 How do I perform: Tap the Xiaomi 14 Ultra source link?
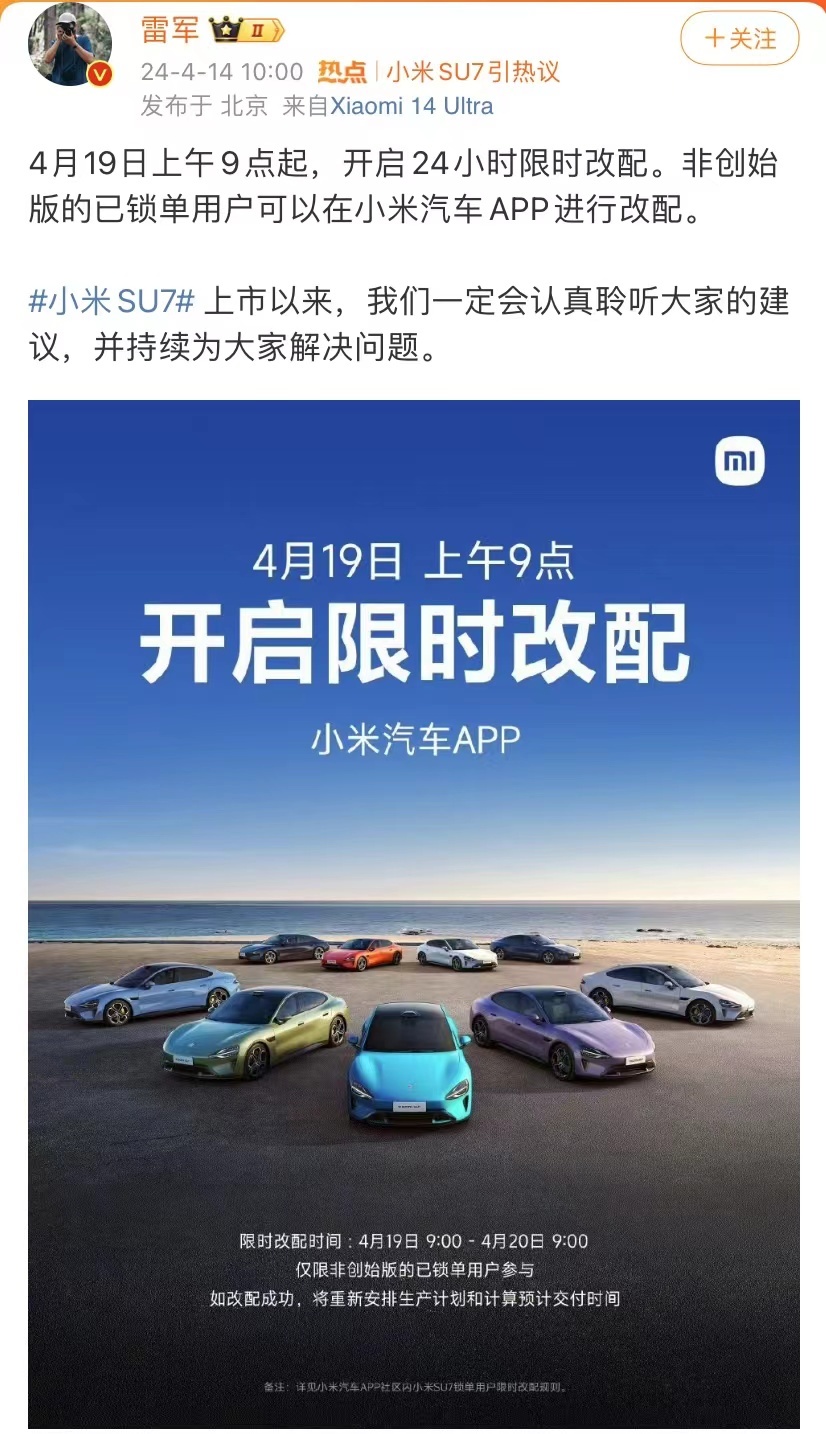tap(411, 106)
